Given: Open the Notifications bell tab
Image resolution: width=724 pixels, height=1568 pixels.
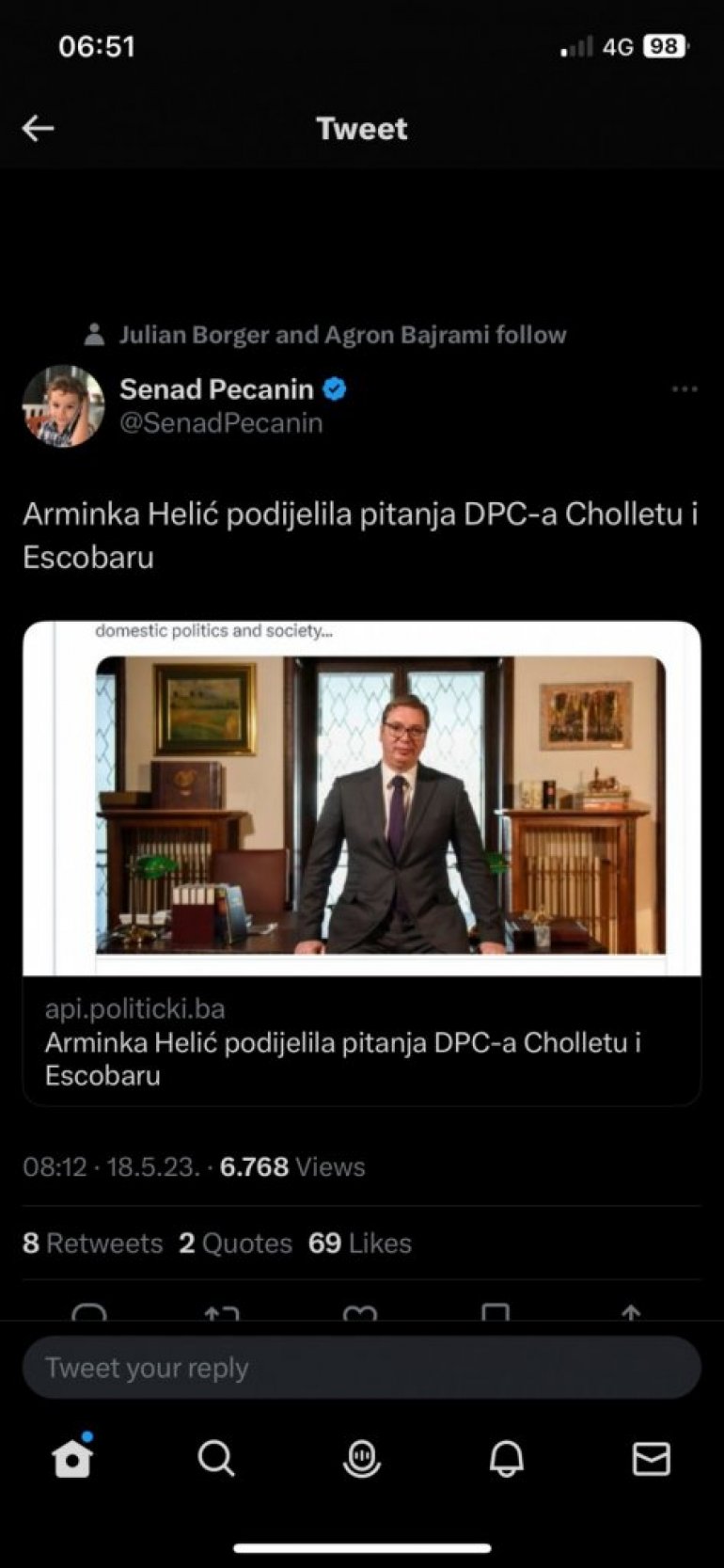Looking at the screenshot, I should click(x=507, y=1459).
